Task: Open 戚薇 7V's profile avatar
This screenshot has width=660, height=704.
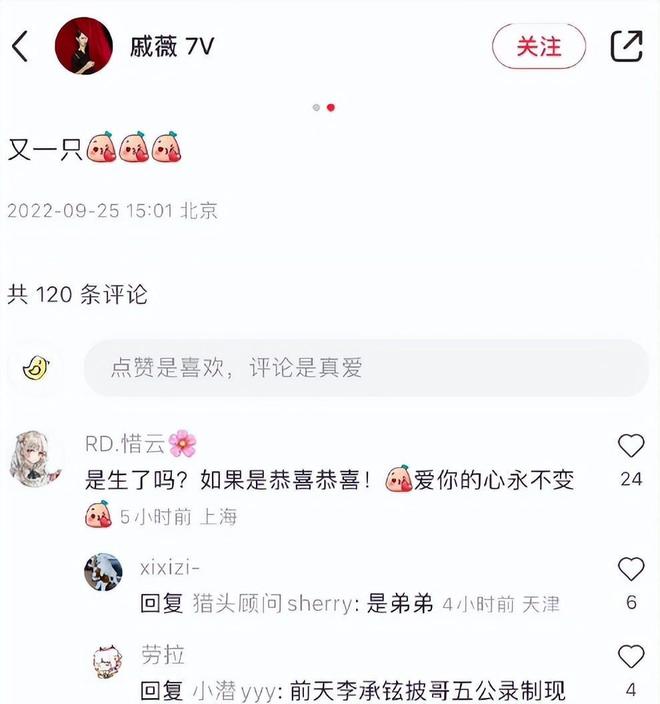Action: coord(83,46)
